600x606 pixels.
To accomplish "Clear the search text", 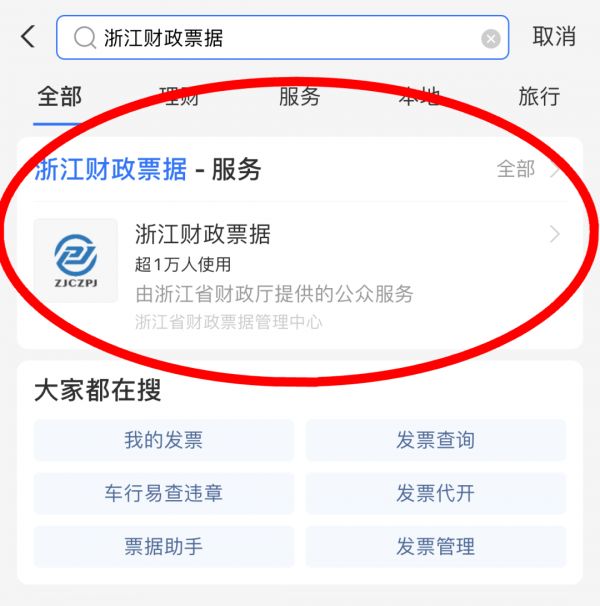I will [x=490, y=39].
